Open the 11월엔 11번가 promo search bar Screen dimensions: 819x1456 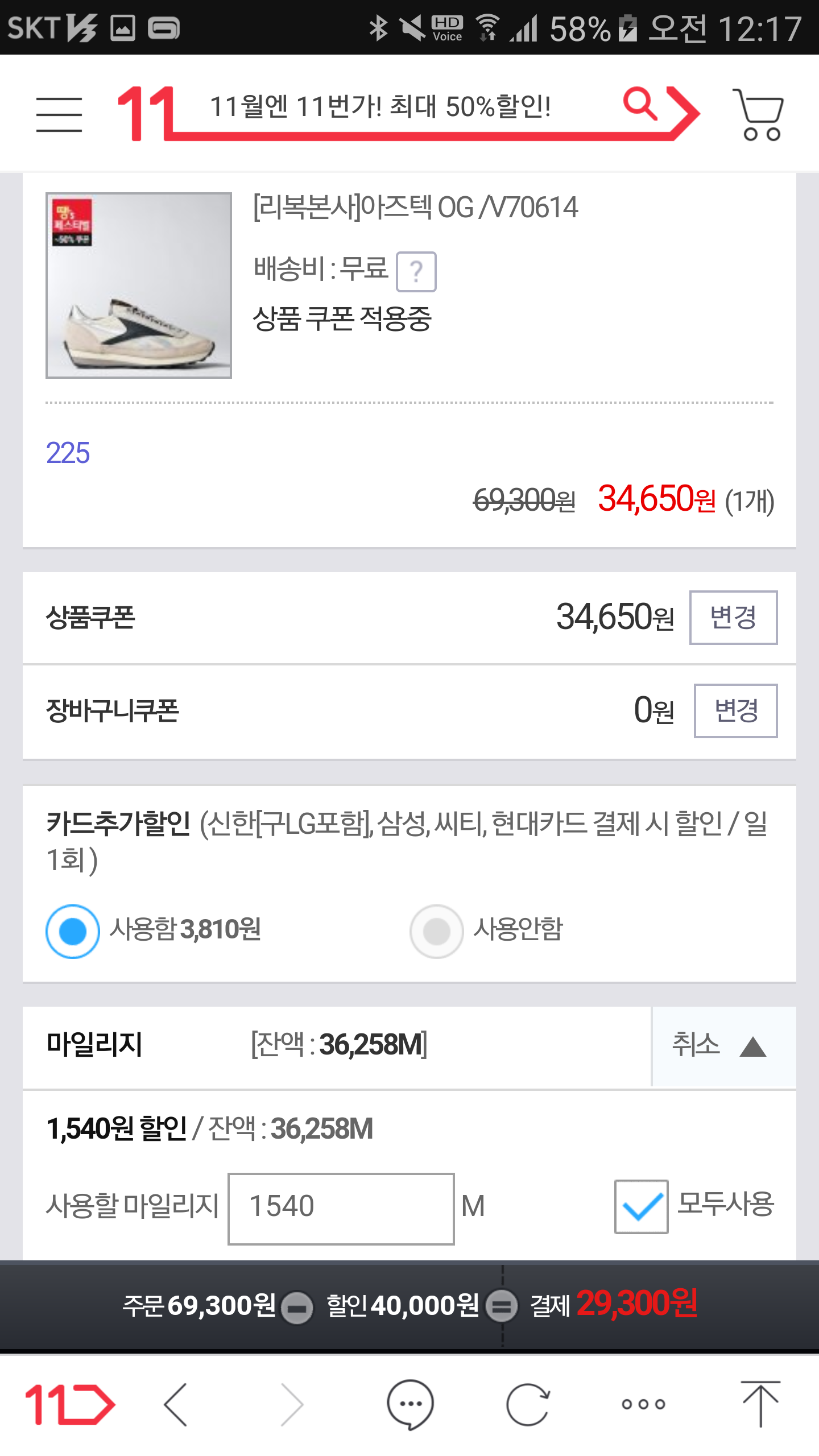click(x=381, y=107)
